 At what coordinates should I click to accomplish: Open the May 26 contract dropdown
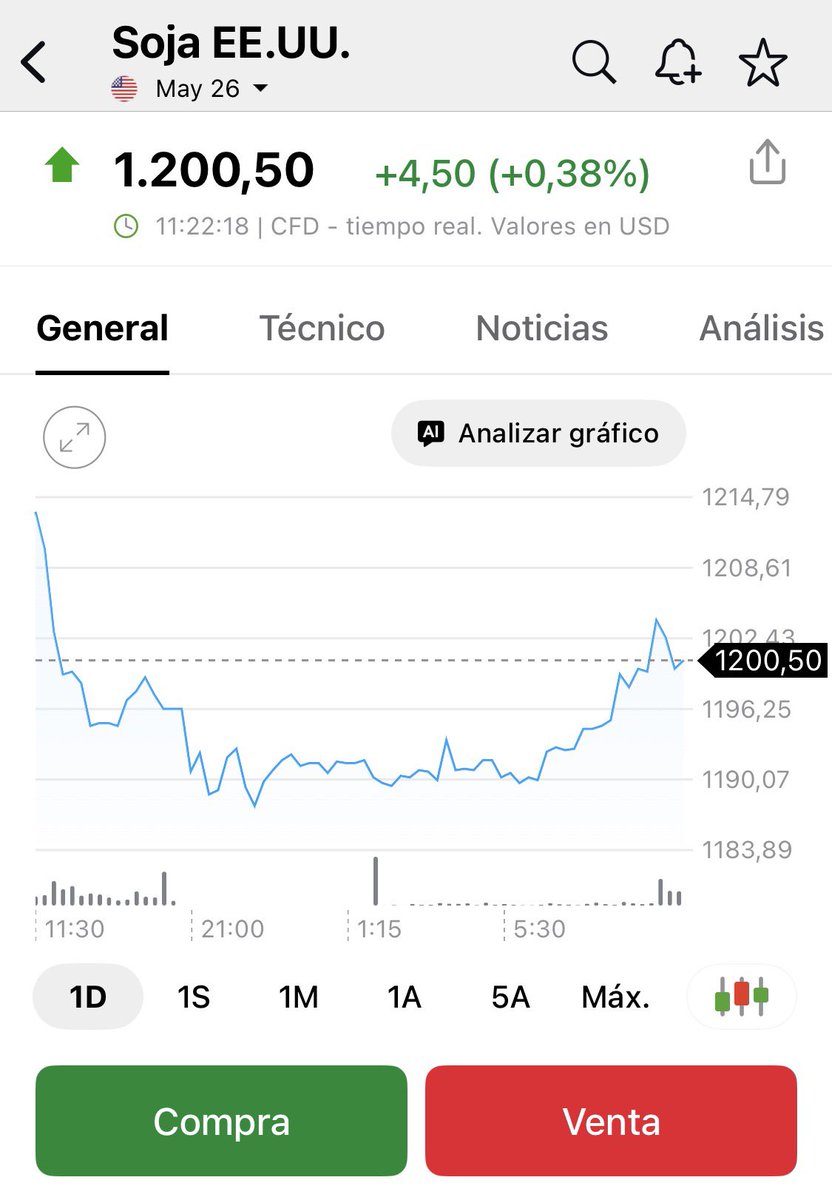coord(190,89)
